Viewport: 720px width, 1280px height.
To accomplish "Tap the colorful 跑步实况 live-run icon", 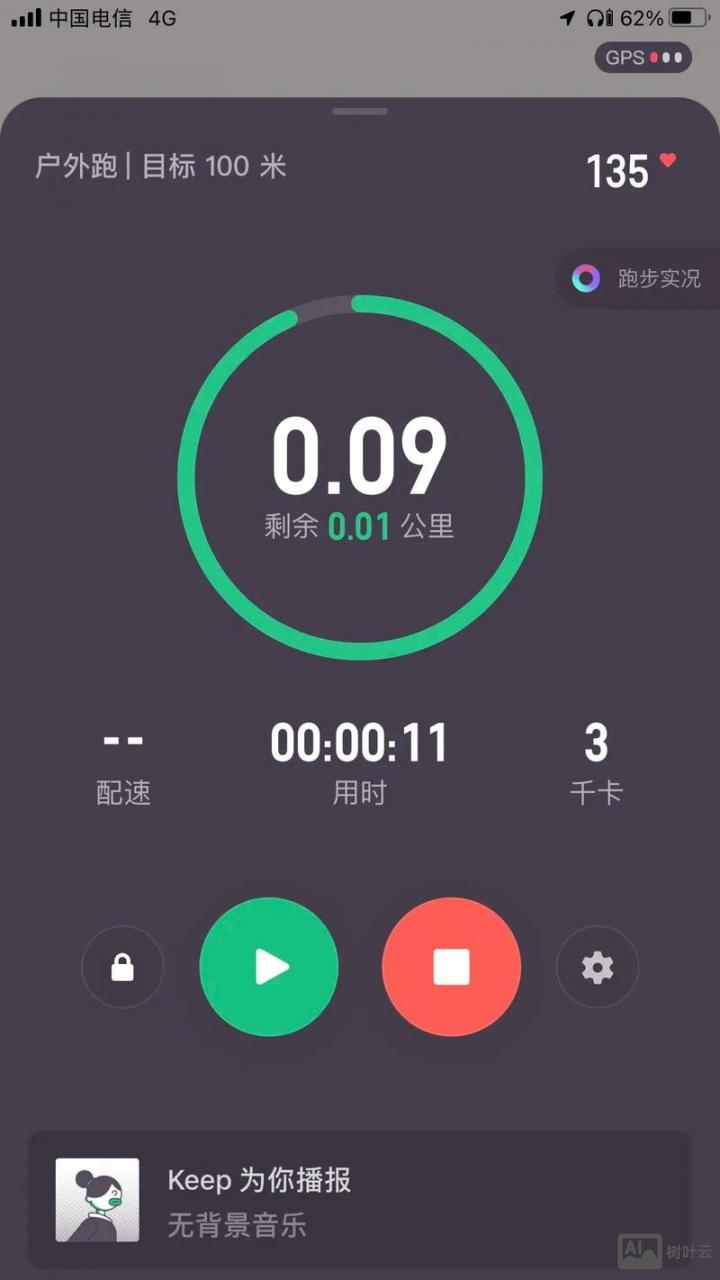I will coord(585,279).
